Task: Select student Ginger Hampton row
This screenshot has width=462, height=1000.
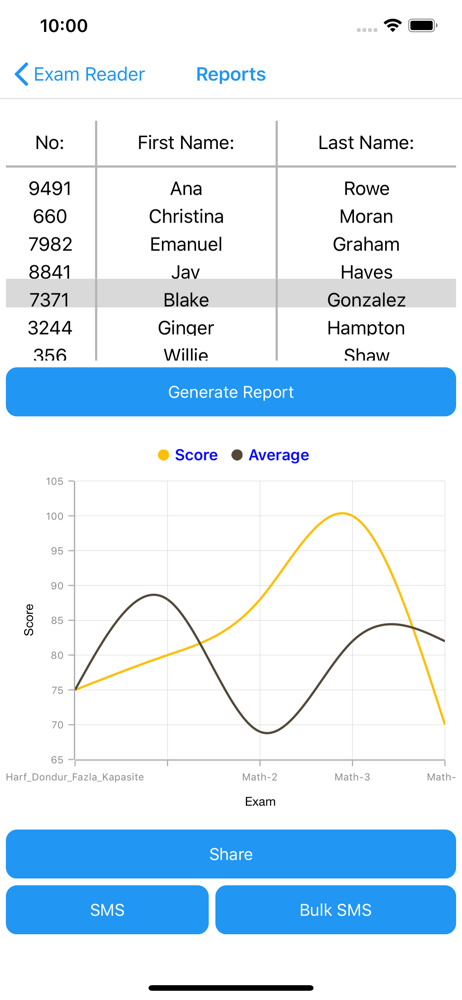Action: 231,328
